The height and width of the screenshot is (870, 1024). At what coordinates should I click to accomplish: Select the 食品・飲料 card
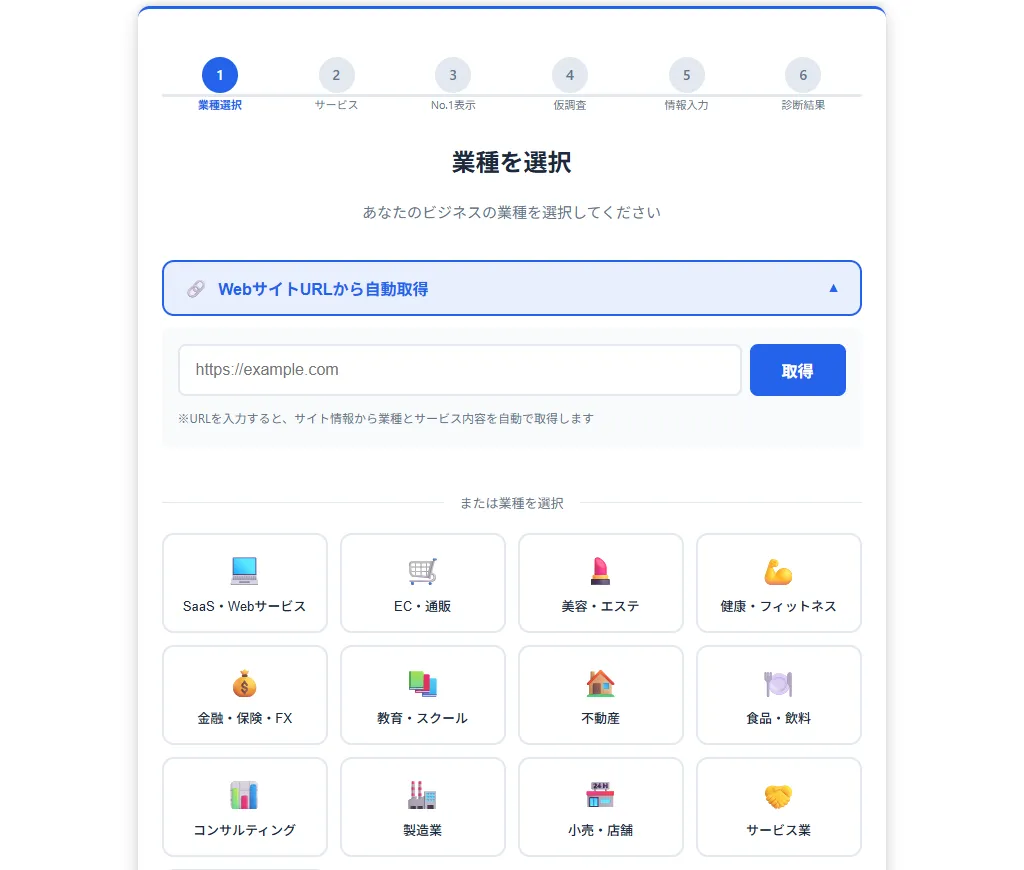point(778,695)
